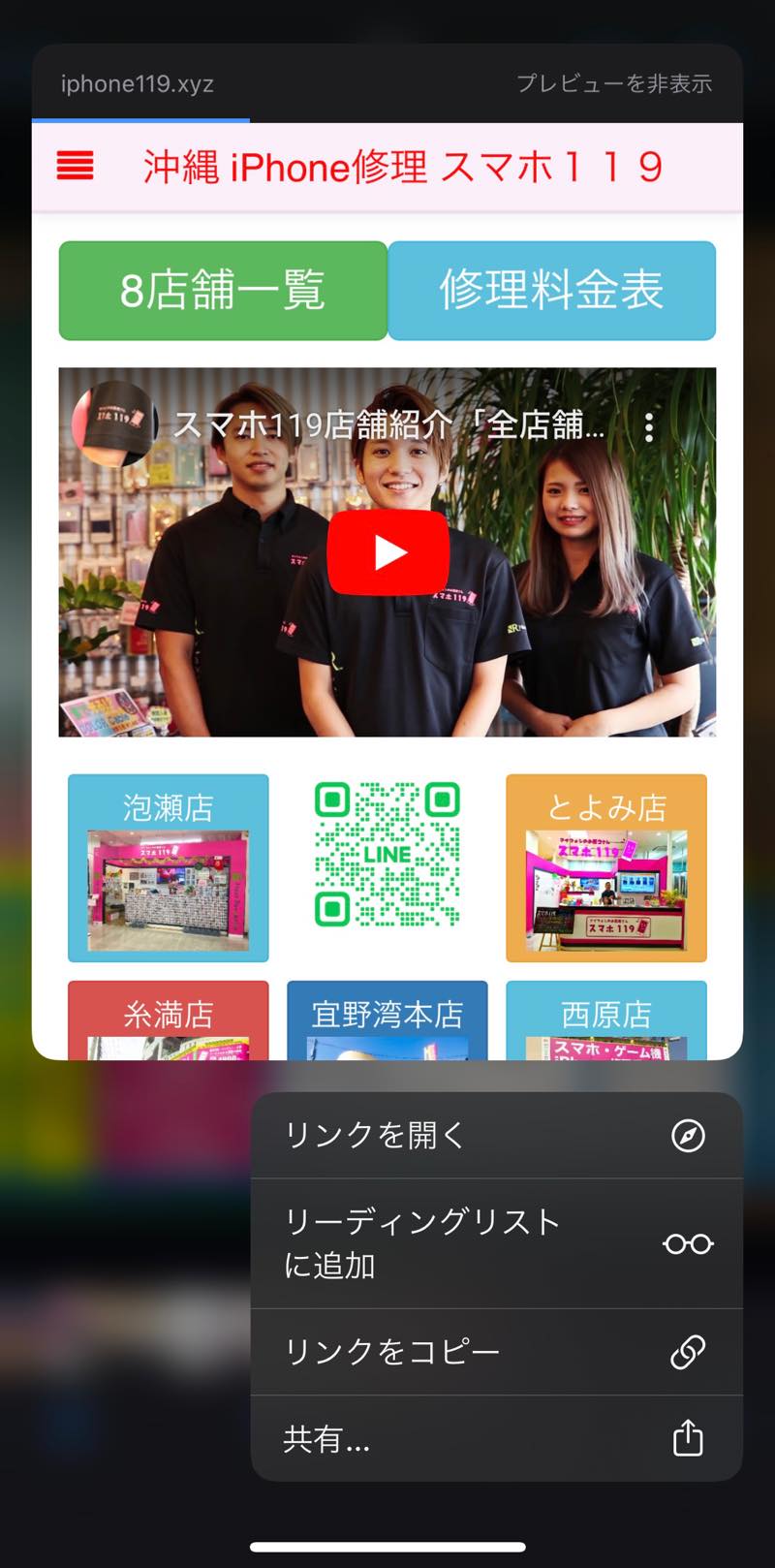Select the 糸満店 store card

[x=169, y=1019]
